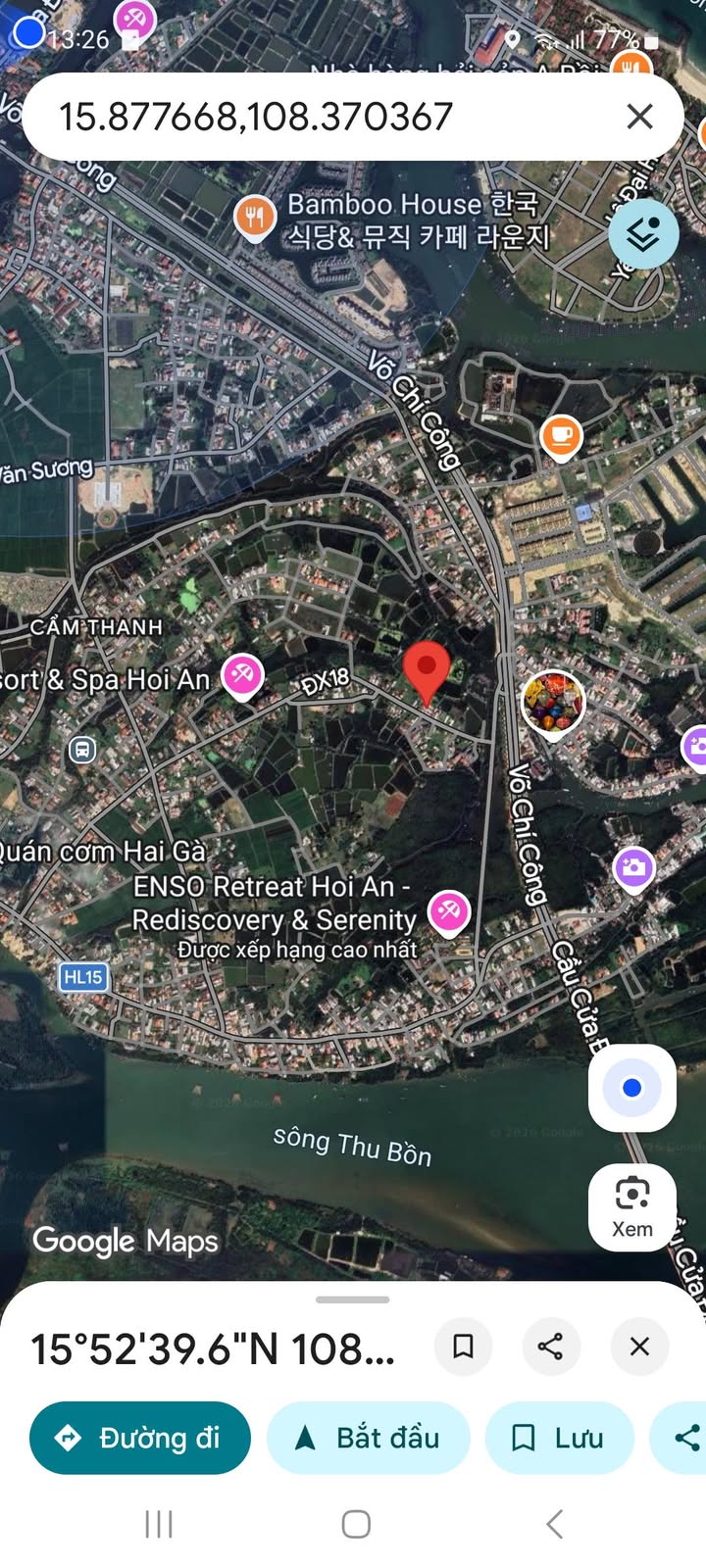Start navigation with Bắt đầu
The height and width of the screenshot is (1568, 706).
[x=368, y=1438]
